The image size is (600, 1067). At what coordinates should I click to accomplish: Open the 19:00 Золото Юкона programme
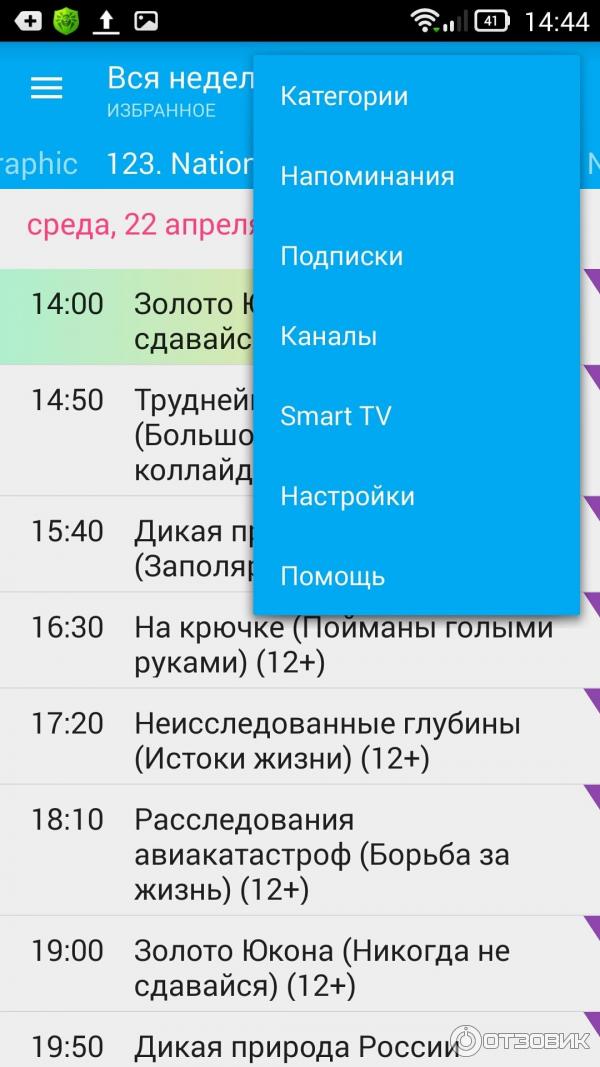coord(300,968)
